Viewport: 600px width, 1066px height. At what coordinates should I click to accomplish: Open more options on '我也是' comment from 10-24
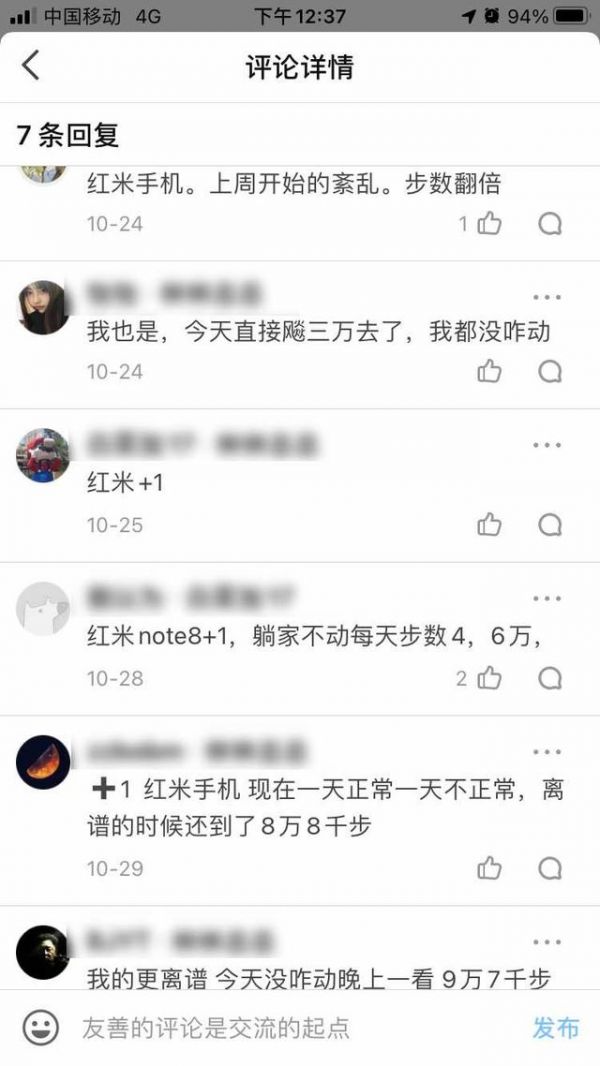547,297
